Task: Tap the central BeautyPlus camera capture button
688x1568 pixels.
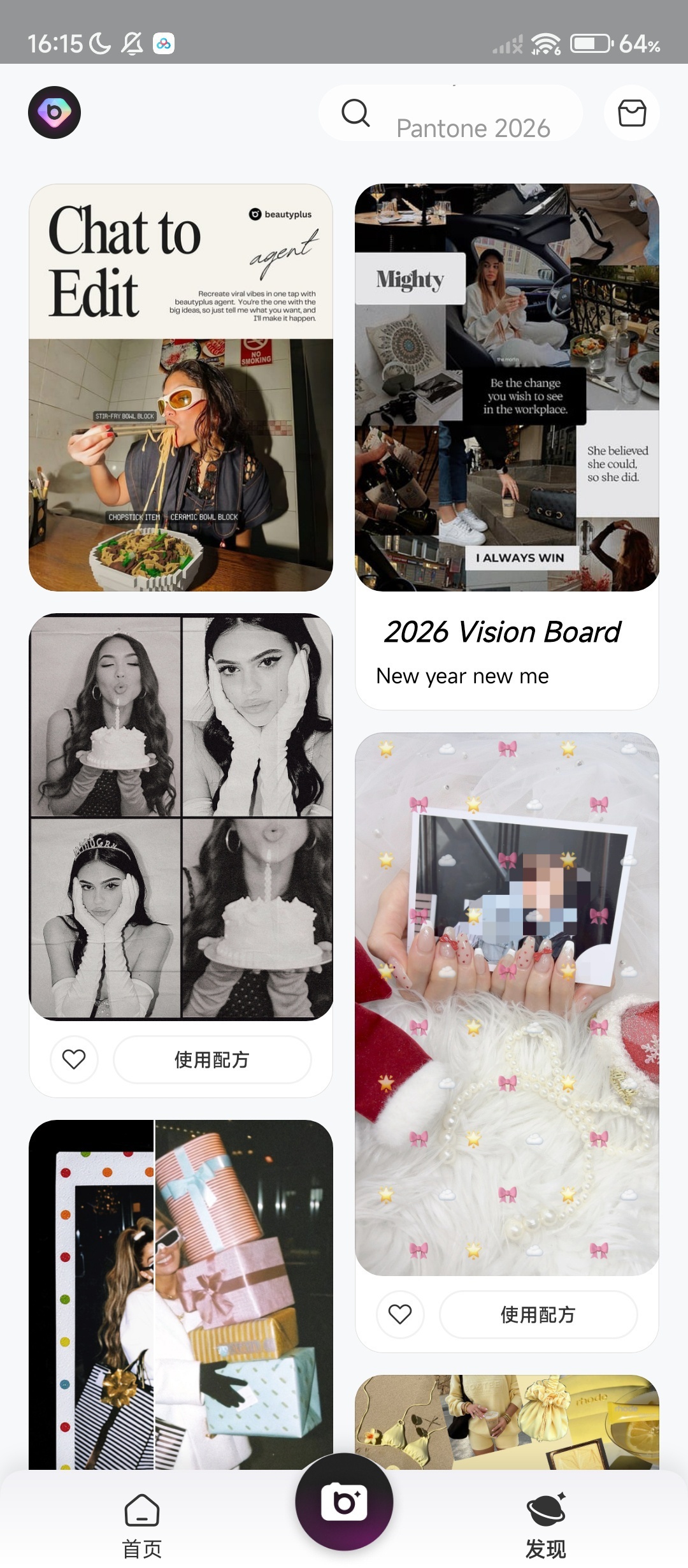Action: (344, 1501)
